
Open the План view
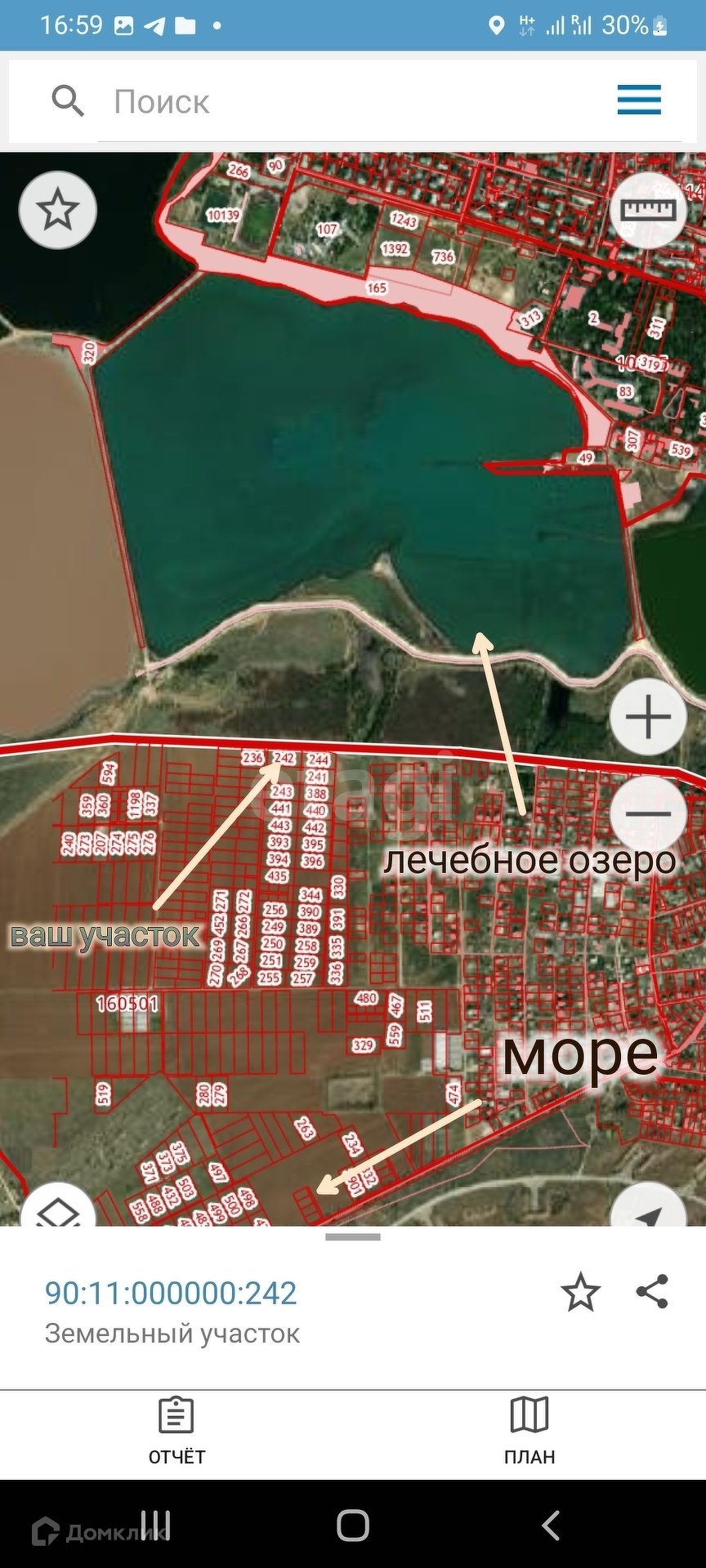click(529, 1430)
